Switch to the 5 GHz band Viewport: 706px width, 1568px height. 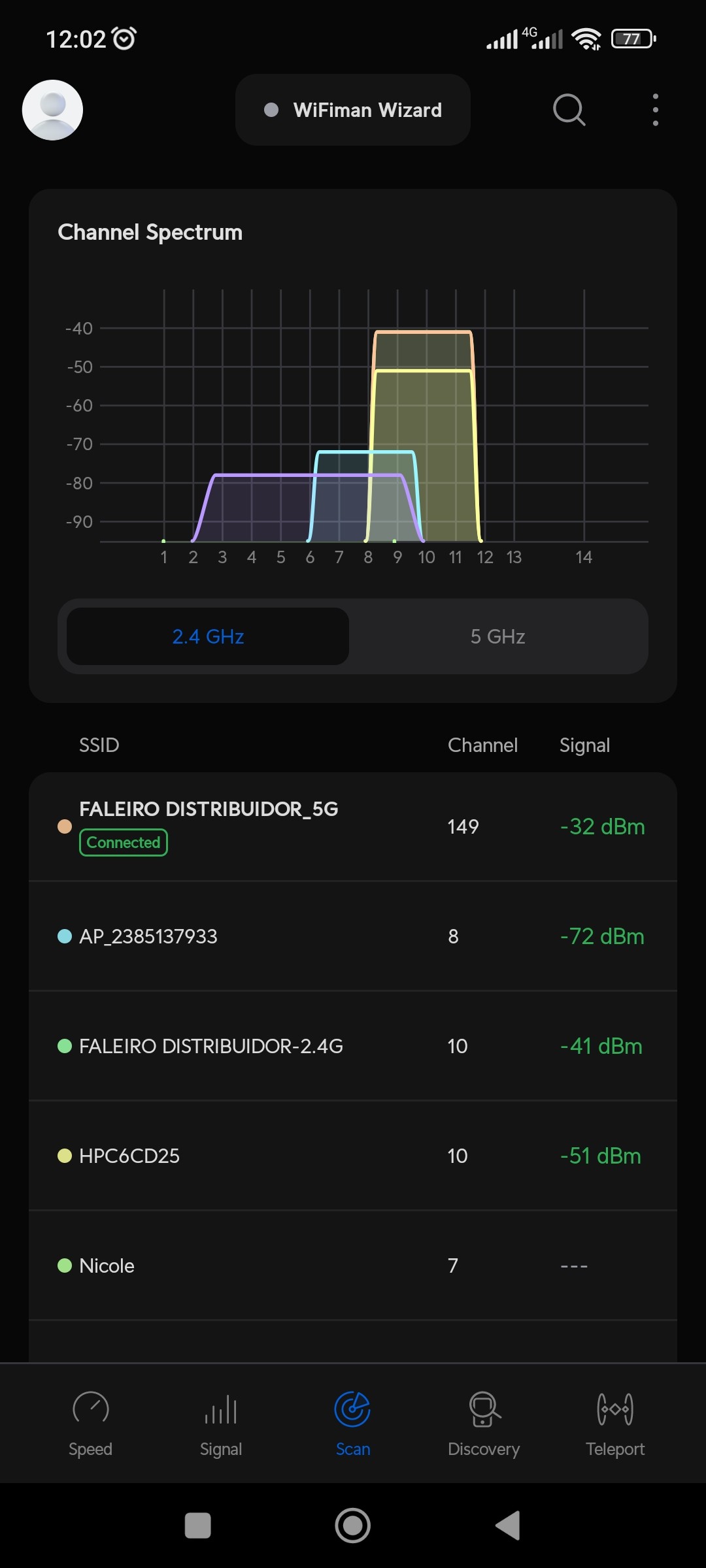pos(497,636)
